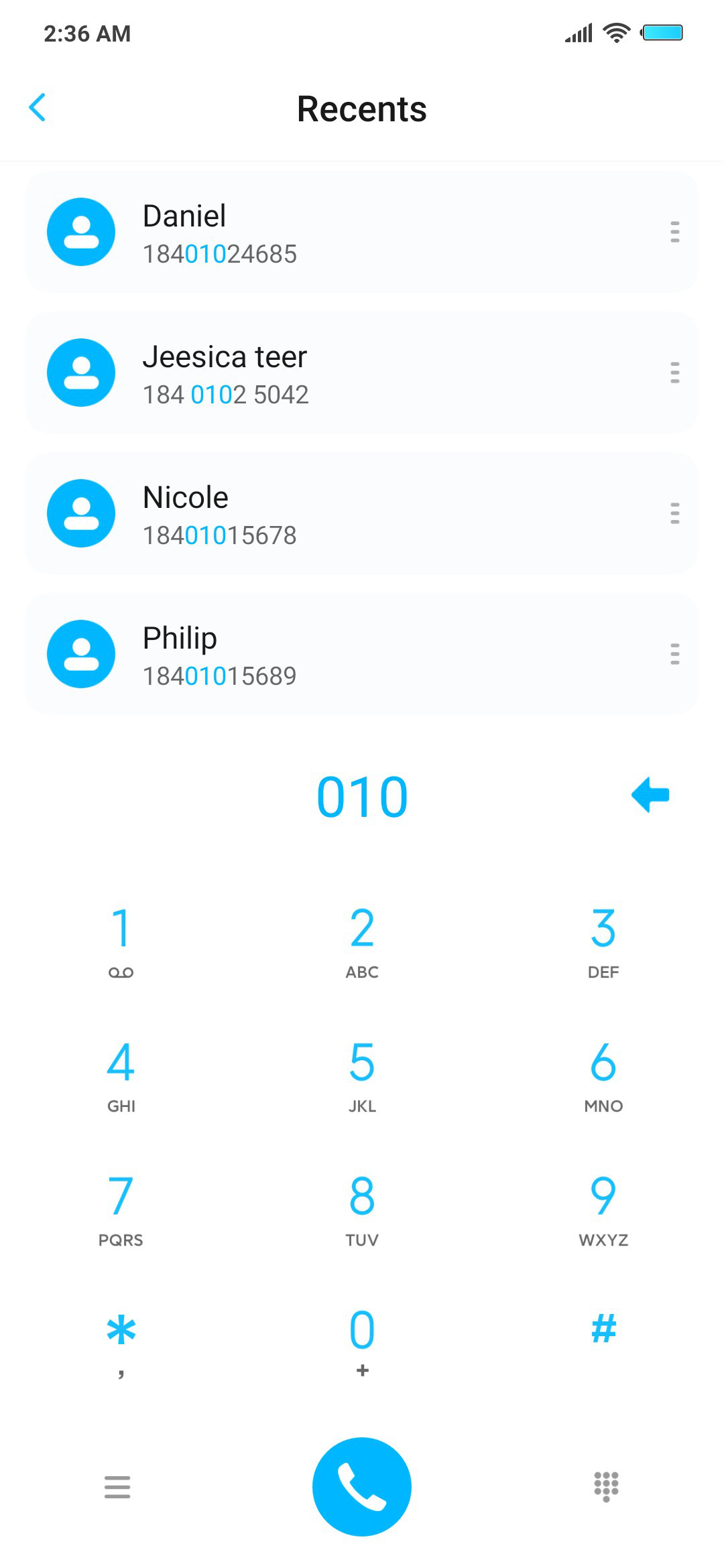Enter digit 8 on the keypad

point(362,1210)
